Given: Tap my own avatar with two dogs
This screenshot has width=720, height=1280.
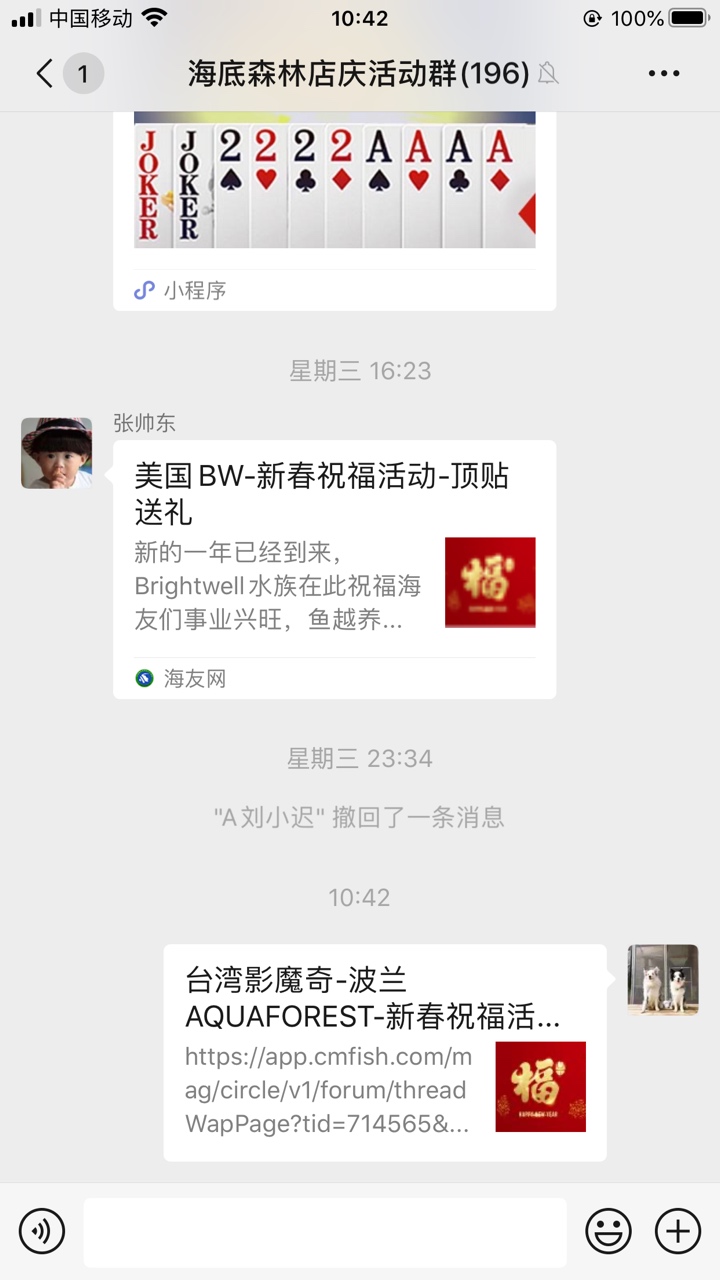Looking at the screenshot, I should [x=663, y=980].
